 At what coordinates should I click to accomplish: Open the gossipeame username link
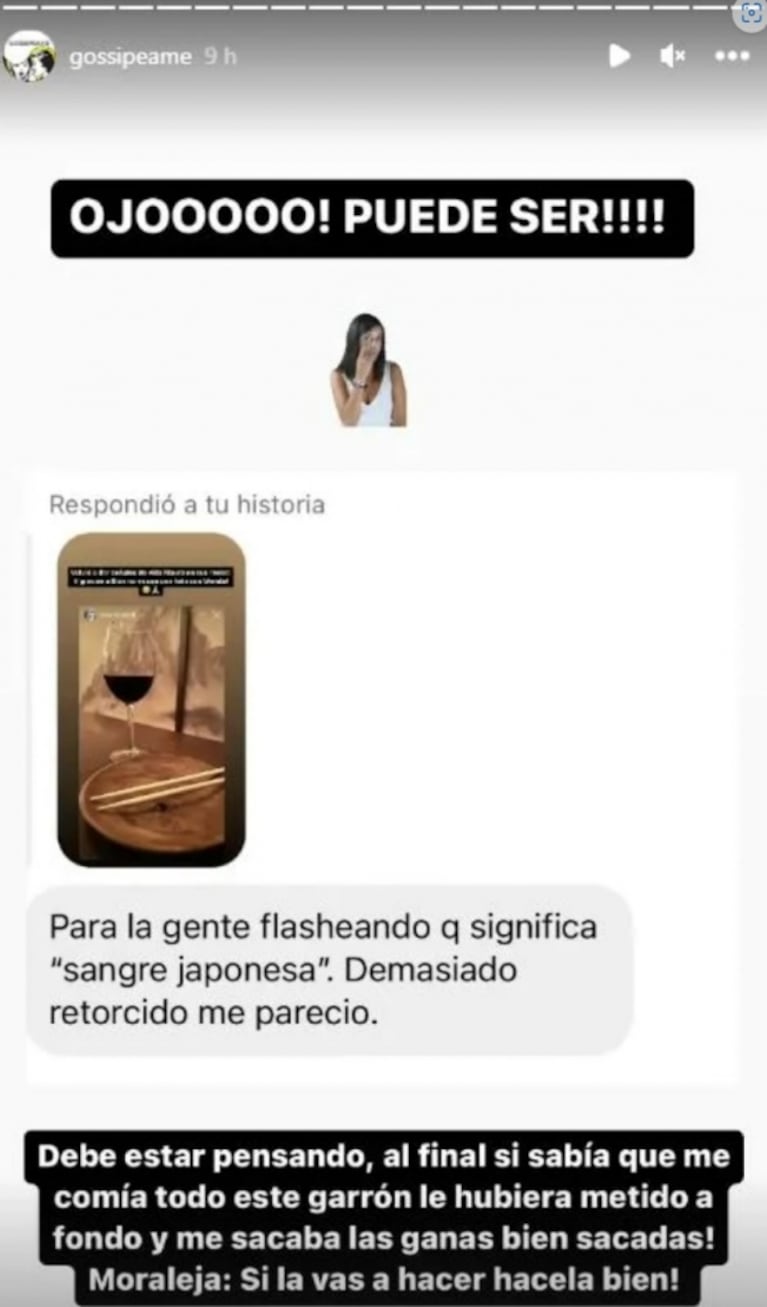coord(130,57)
